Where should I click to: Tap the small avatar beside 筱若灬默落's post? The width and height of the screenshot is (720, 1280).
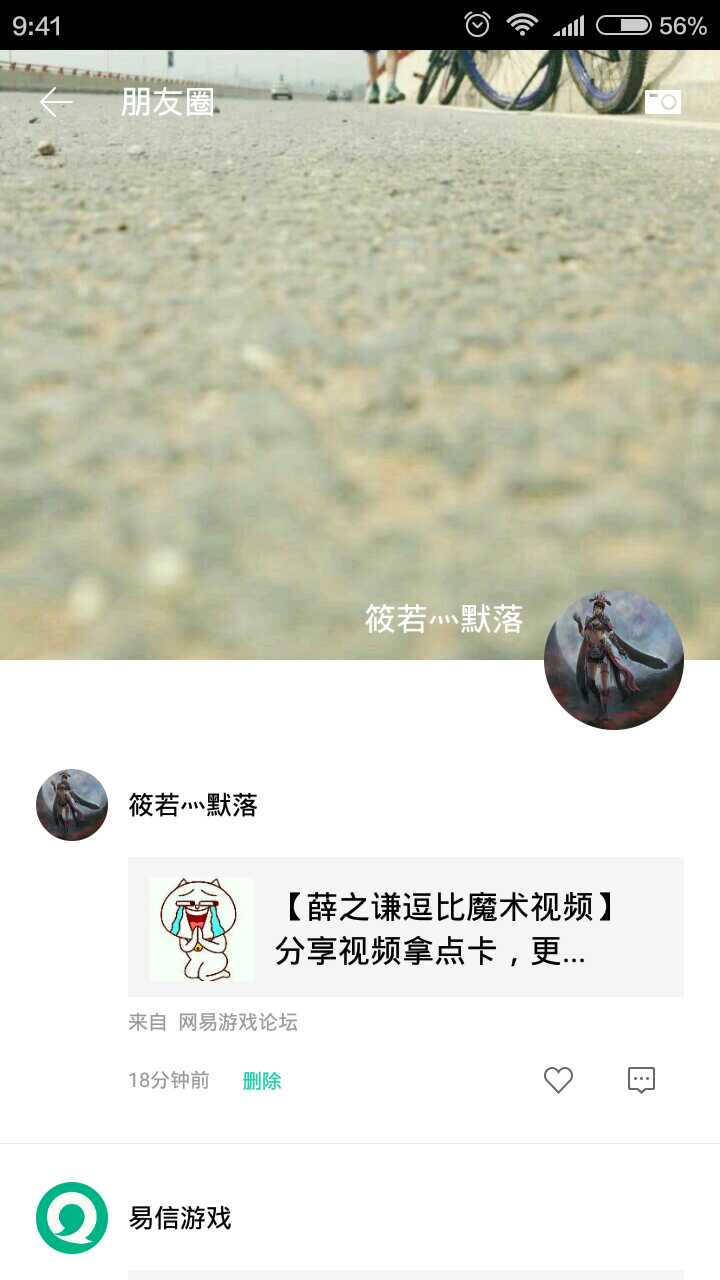[x=72, y=805]
